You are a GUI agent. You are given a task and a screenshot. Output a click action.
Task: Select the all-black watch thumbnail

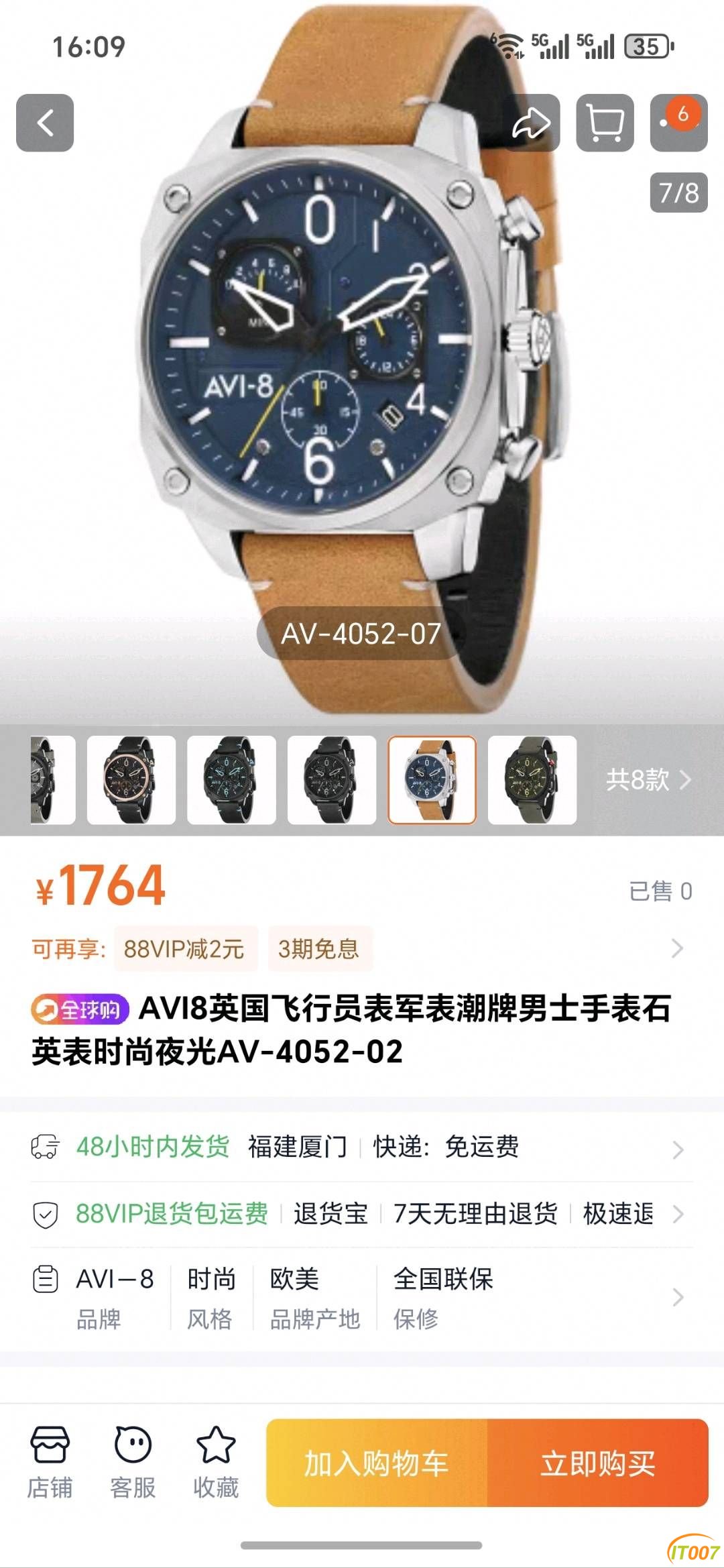coord(332,780)
